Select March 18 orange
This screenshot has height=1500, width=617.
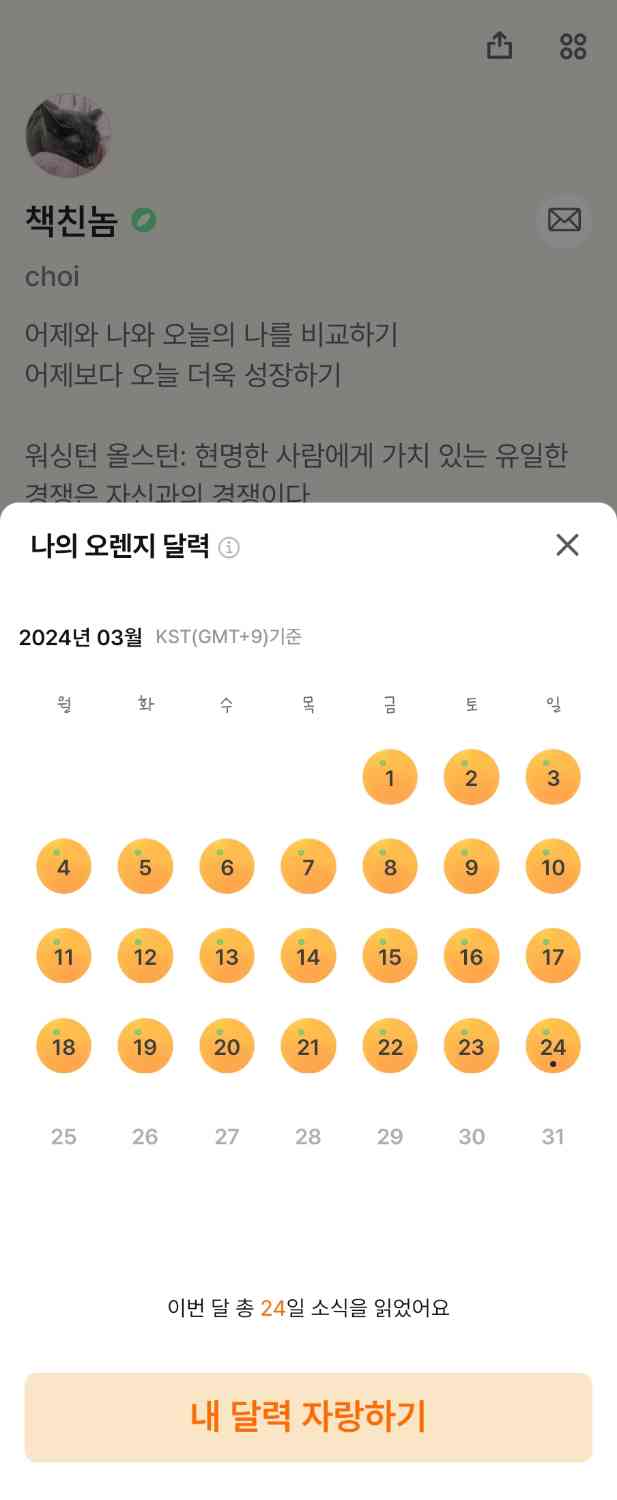click(64, 1046)
